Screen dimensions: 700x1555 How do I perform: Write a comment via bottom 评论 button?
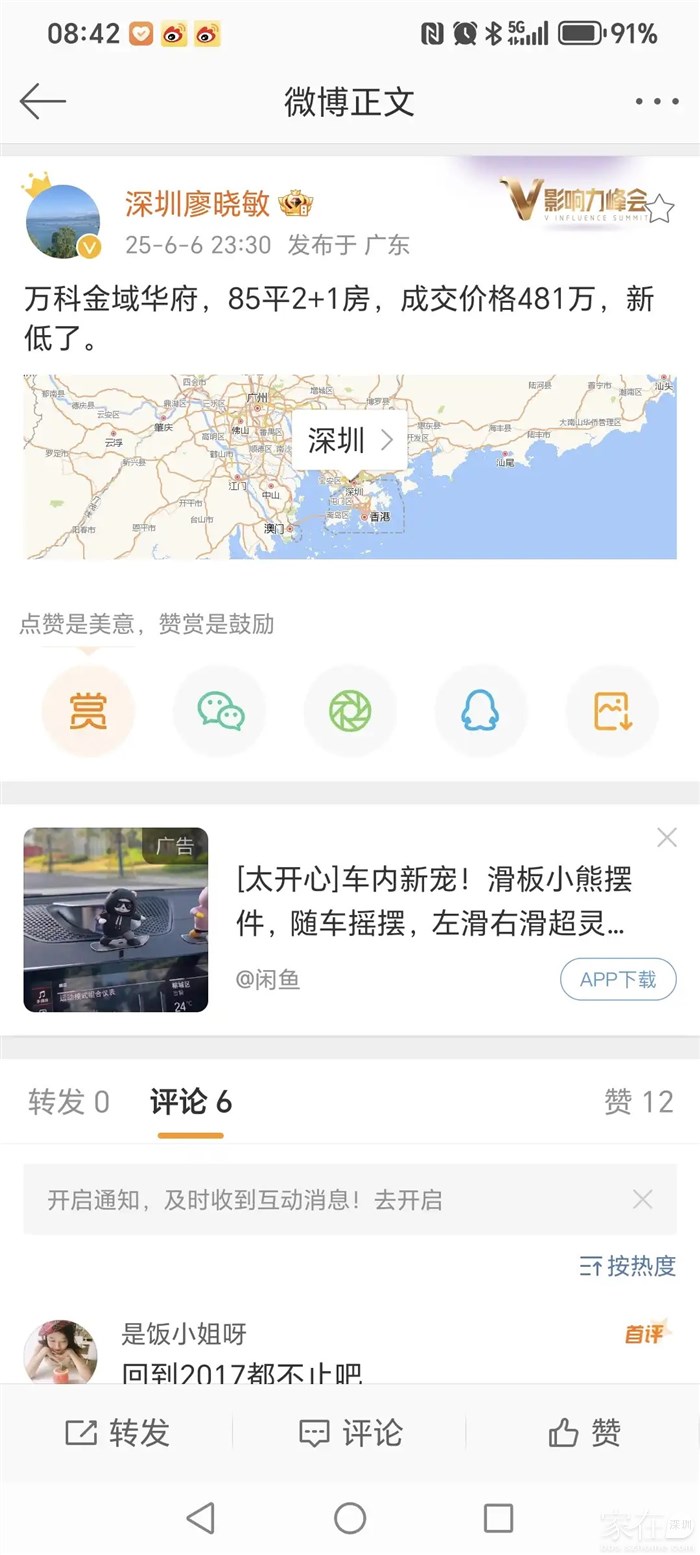pyautogui.click(x=350, y=1433)
